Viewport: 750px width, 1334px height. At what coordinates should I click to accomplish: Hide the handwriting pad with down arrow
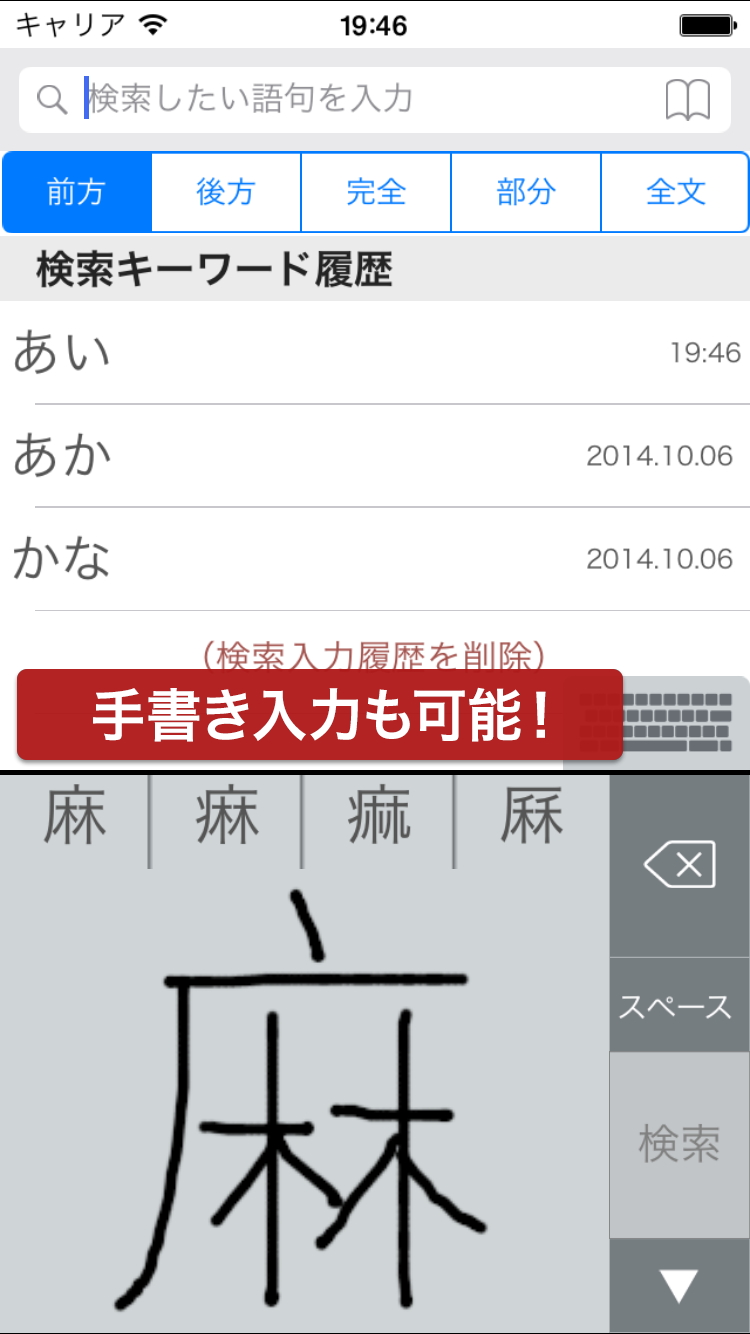tap(679, 1286)
